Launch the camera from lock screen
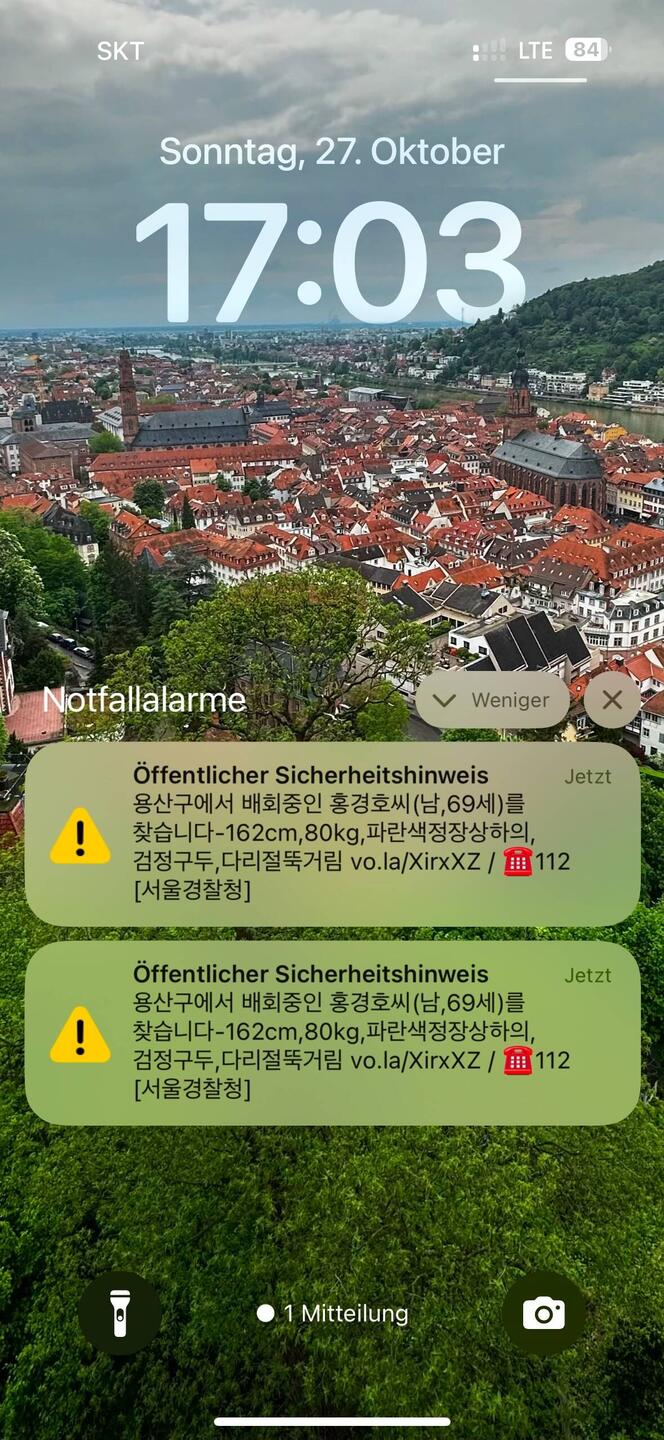Screen dimensions: 664x1440 (543, 1312)
